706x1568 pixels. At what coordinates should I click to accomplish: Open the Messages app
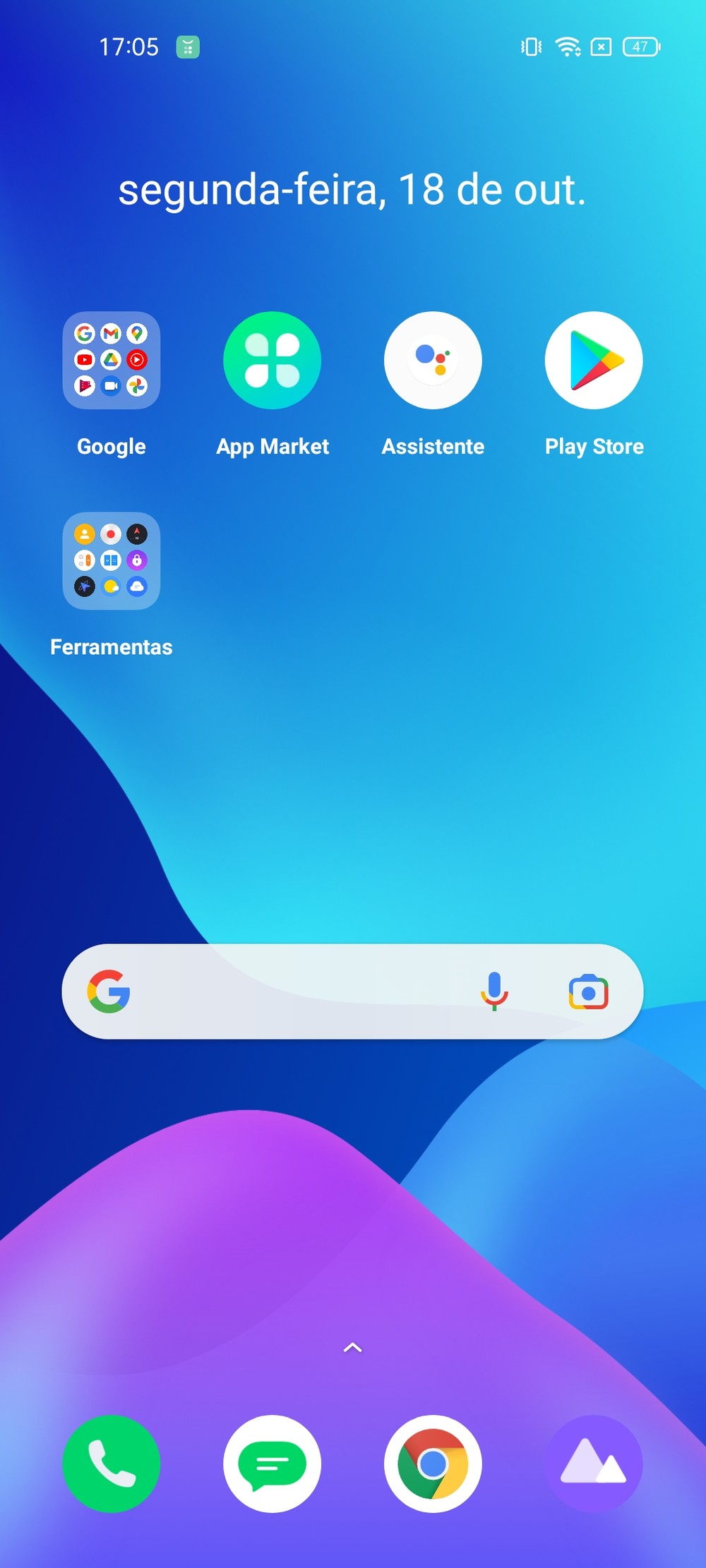(273, 1464)
